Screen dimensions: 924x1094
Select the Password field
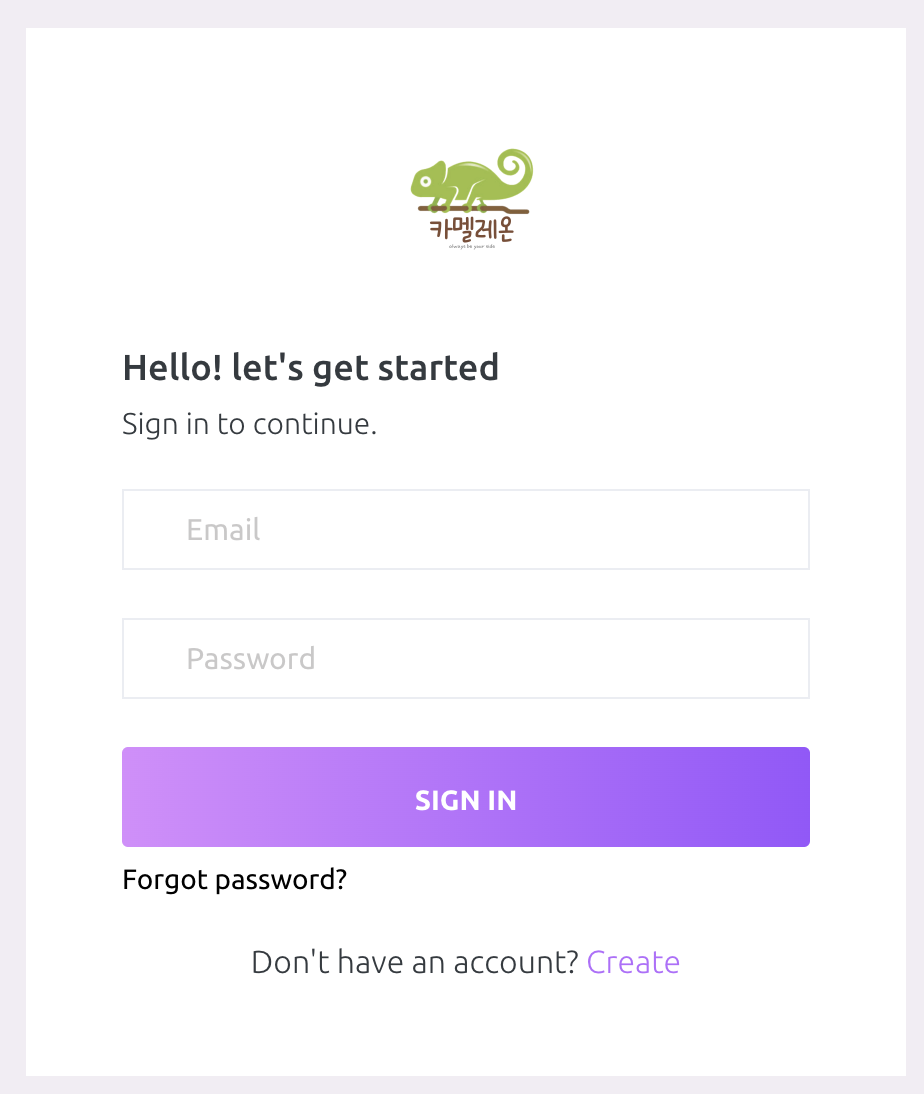pyautogui.click(x=465, y=659)
